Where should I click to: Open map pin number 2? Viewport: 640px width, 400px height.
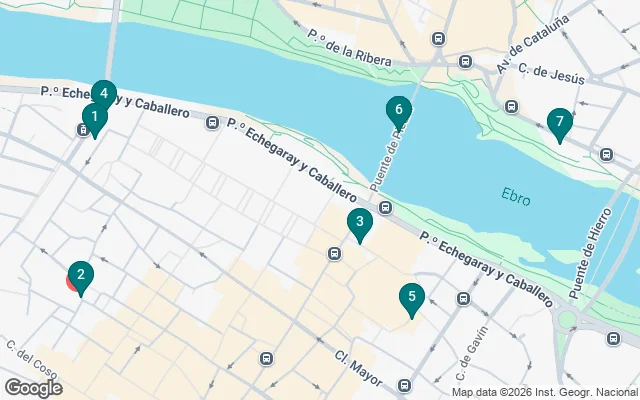81,276
